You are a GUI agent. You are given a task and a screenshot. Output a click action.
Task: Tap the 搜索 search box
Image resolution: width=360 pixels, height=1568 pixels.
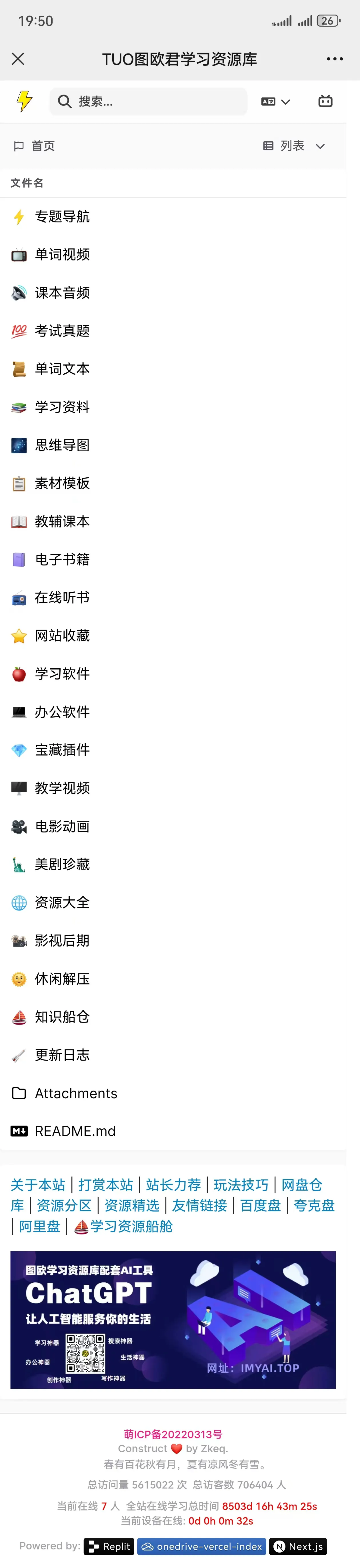(148, 101)
